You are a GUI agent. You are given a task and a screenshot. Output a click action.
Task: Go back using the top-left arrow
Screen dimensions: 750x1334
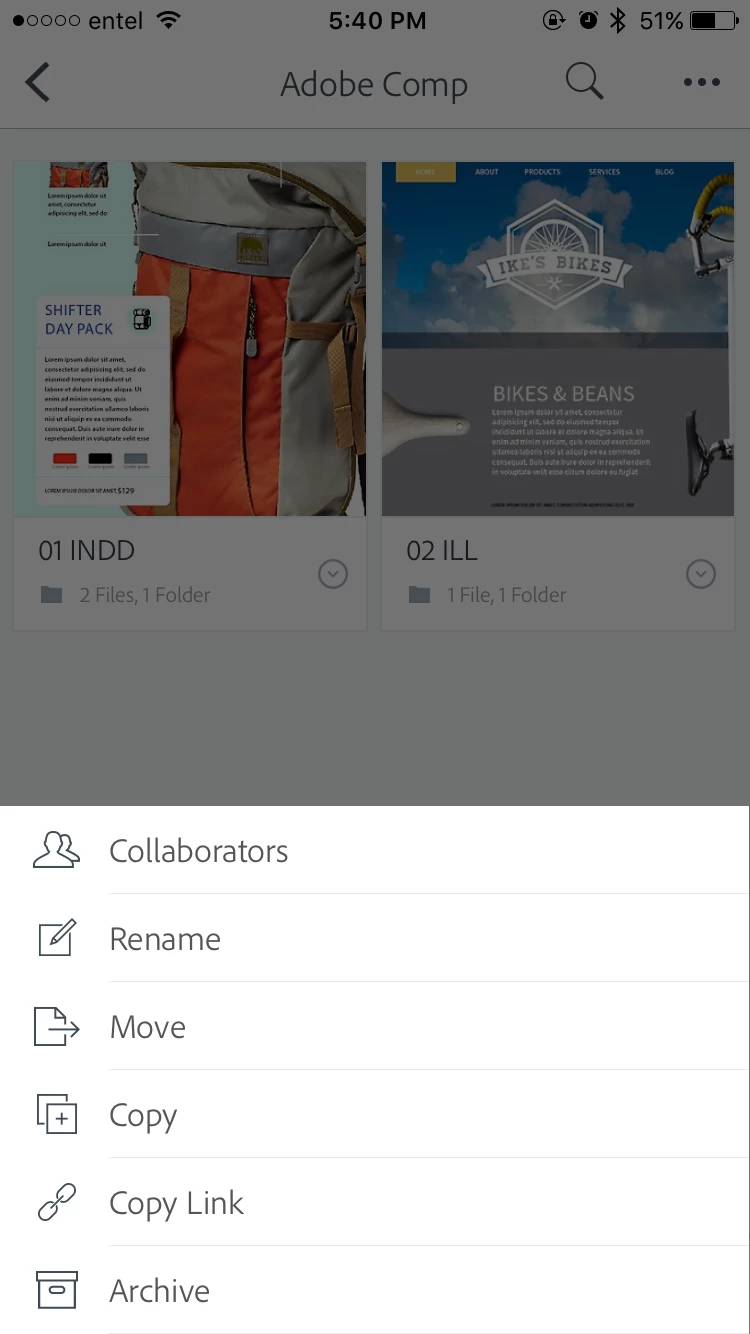tap(38, 83)
